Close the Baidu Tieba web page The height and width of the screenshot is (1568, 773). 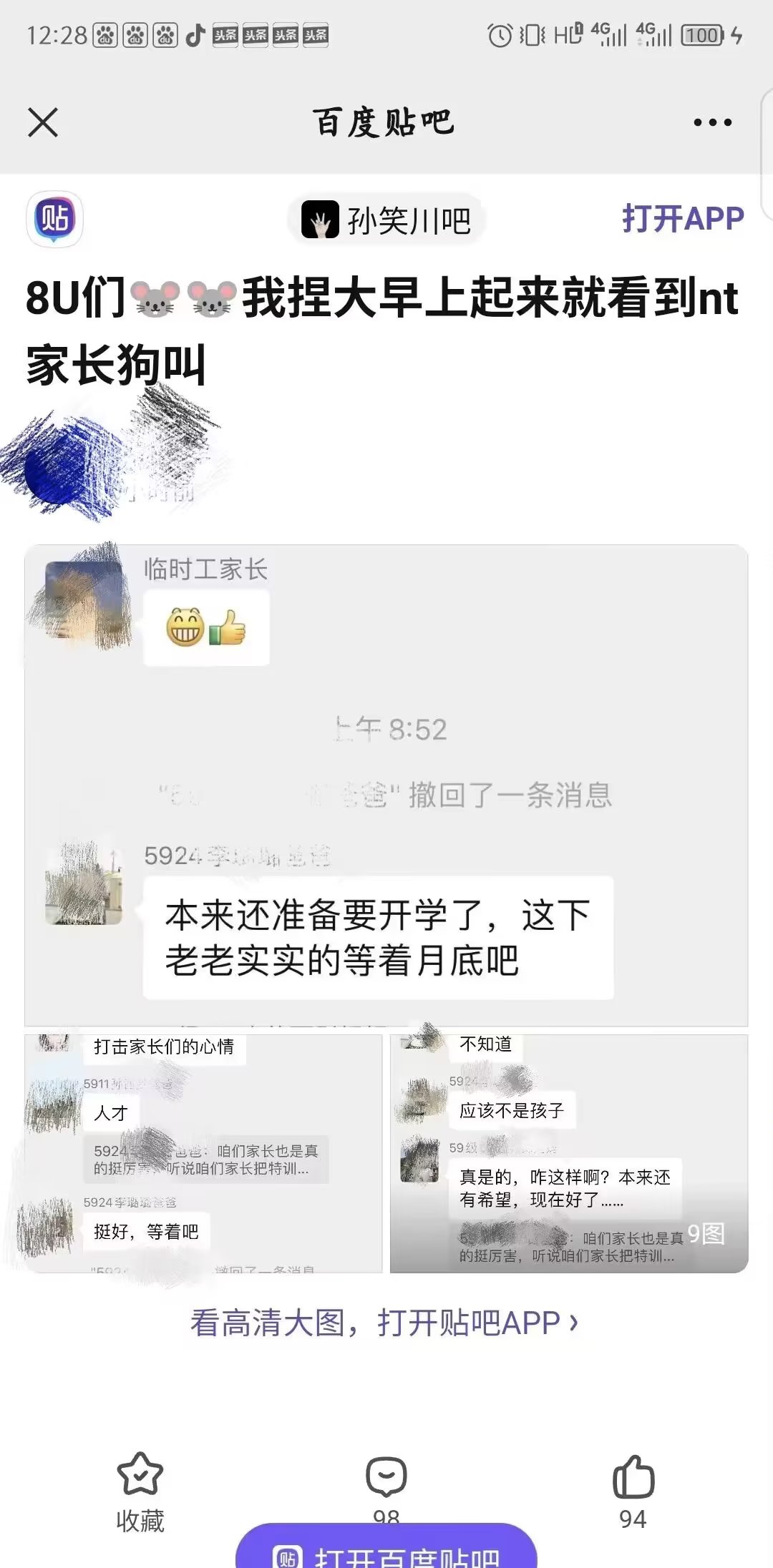coord(43,122)
